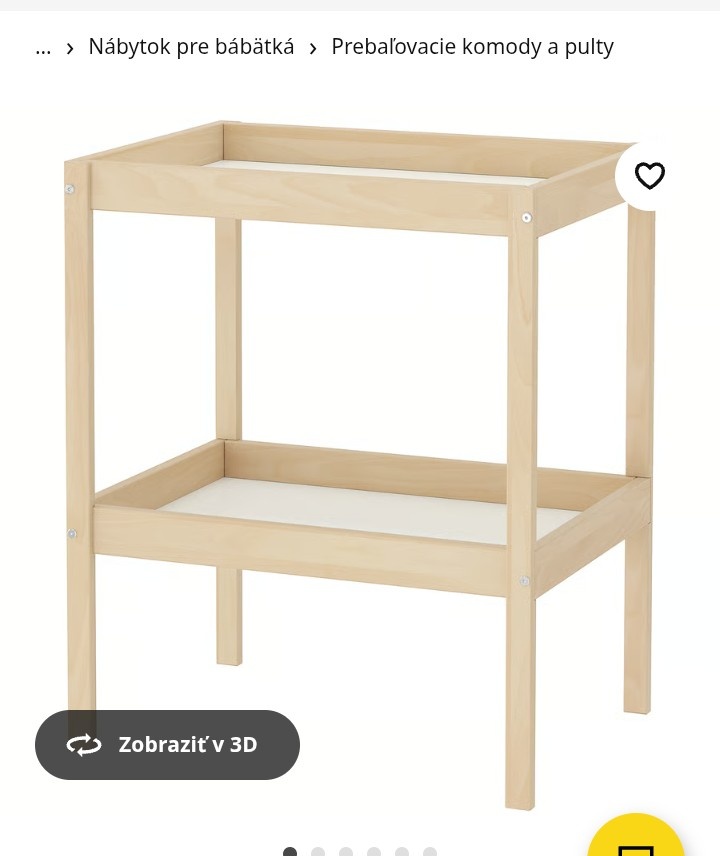Viewport: 720px width, 856px height.
Task: Advance to the third image via its pagination dot
Action: (x=346, y=851)
